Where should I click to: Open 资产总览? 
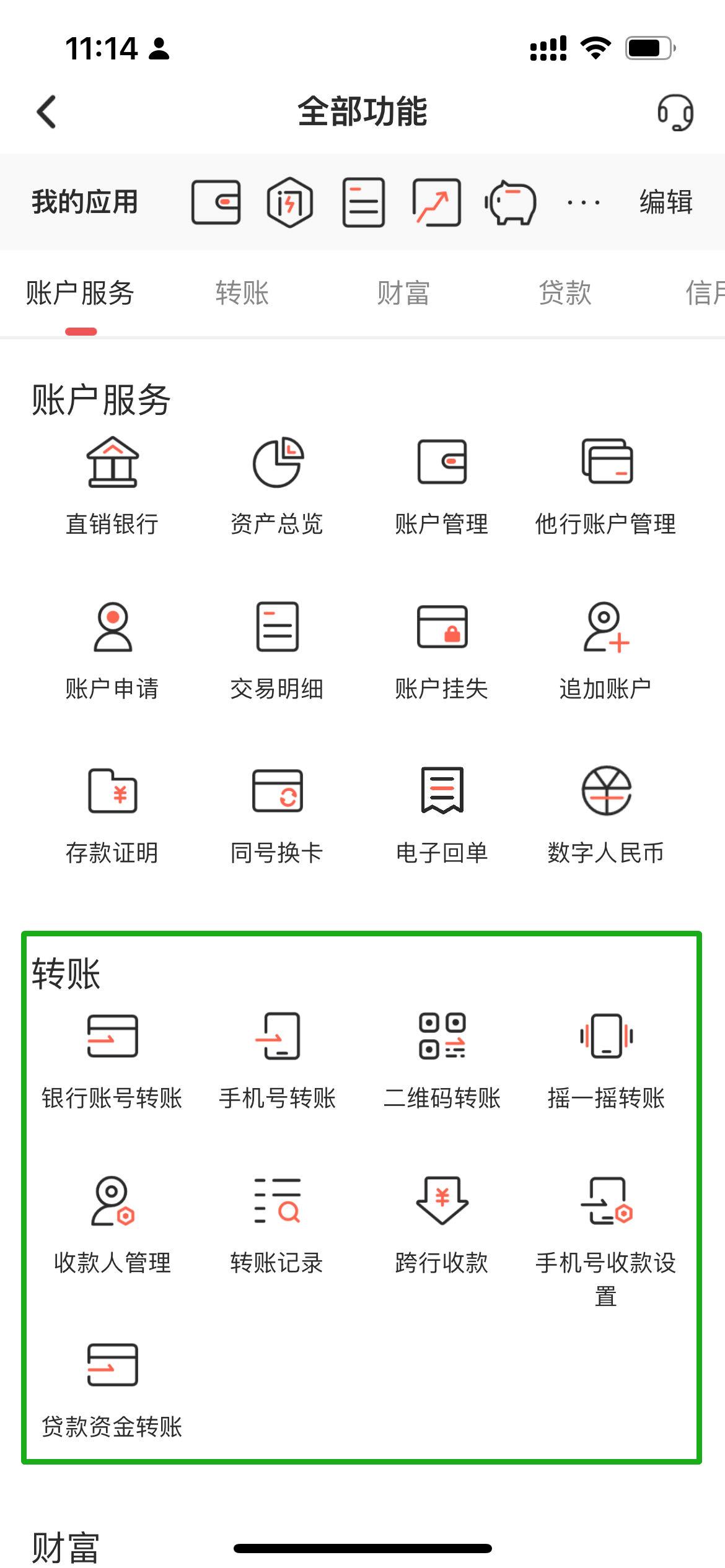pyautogui.click(x=277, y=487)
